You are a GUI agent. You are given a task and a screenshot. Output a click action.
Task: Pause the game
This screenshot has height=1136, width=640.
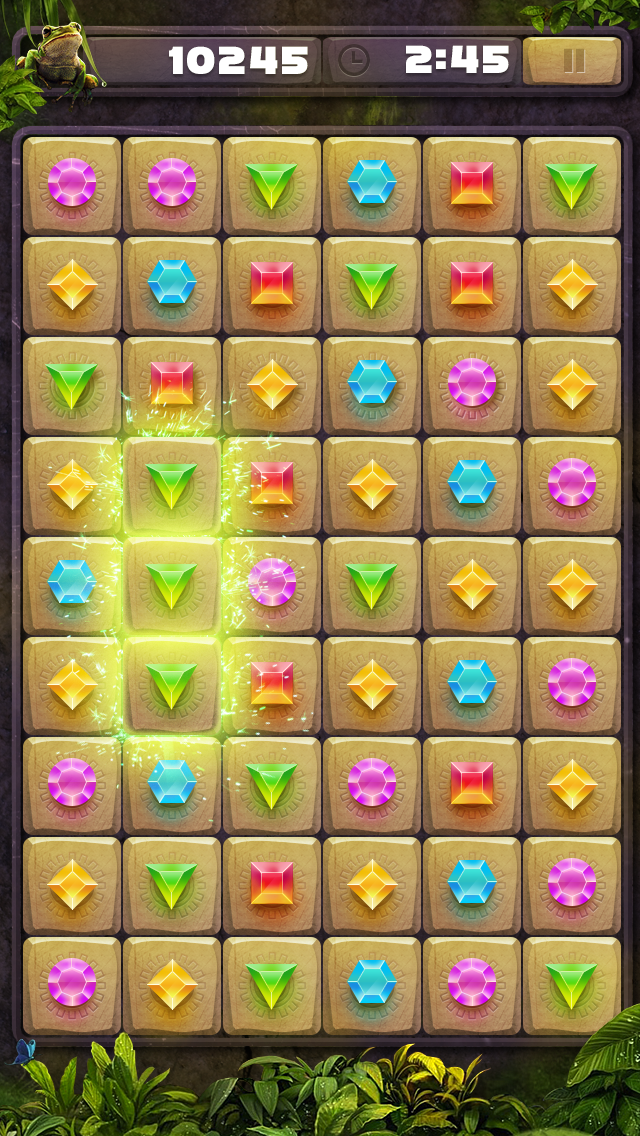click(572, 61)
